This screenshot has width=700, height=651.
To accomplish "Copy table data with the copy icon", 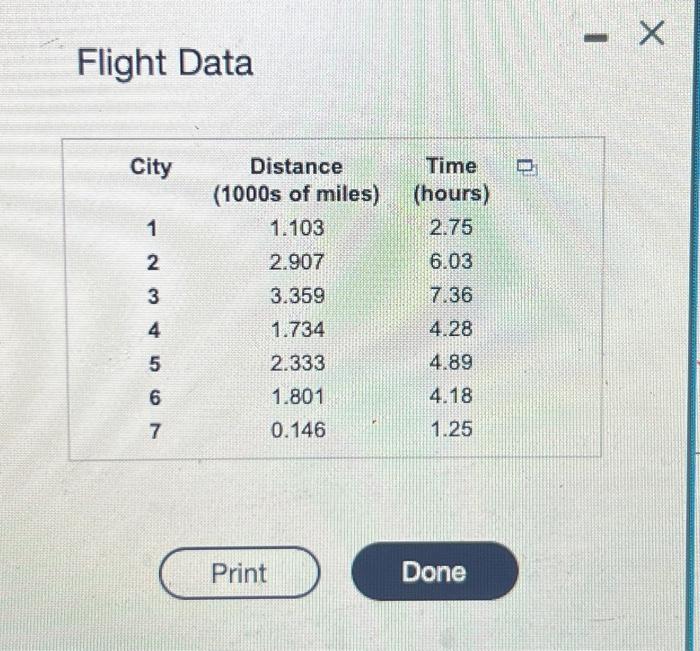I will point(526,166).
